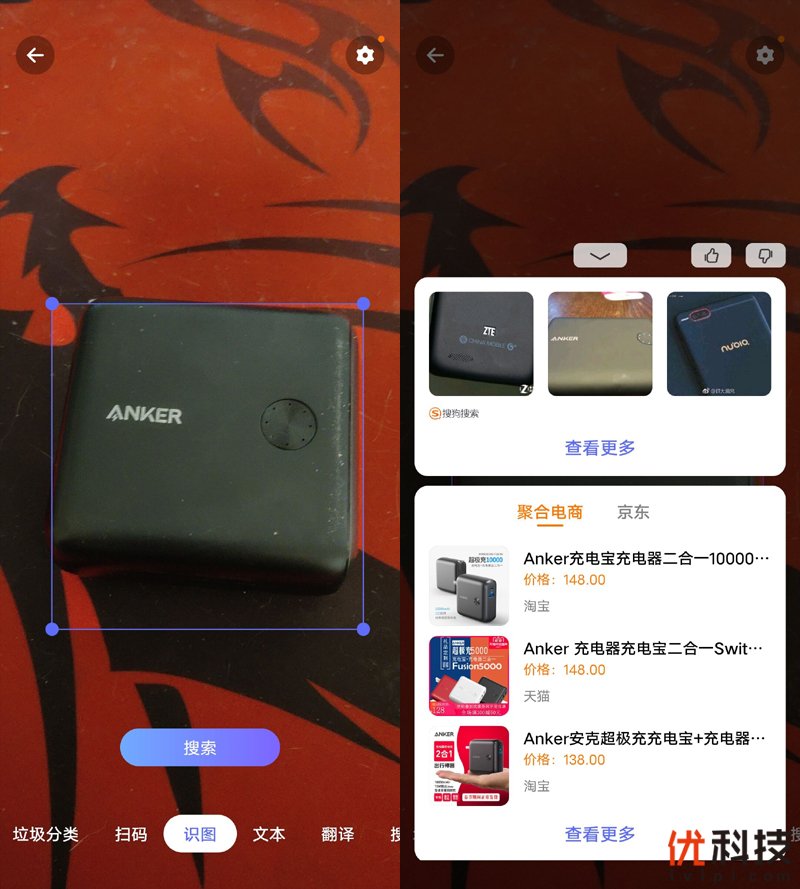
Task: Give a thumbs down to the recognition results
Action: pos(765,255)
